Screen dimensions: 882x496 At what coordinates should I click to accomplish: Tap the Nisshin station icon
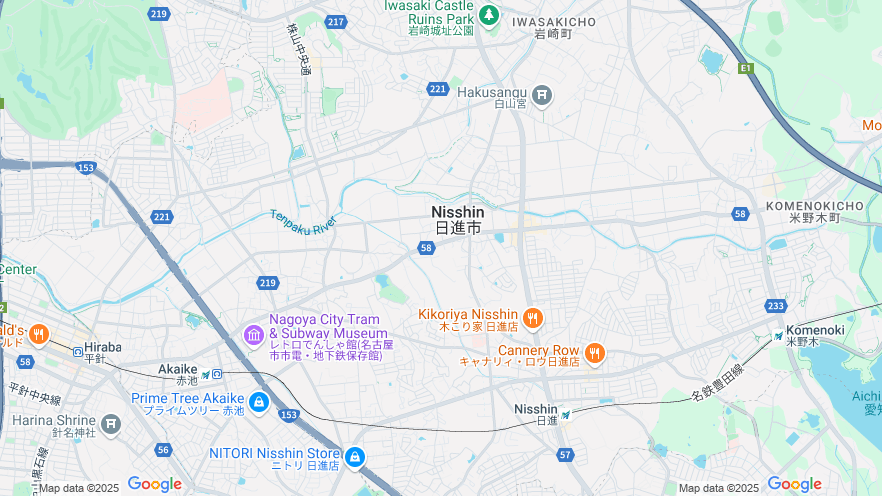pos(566,414)
